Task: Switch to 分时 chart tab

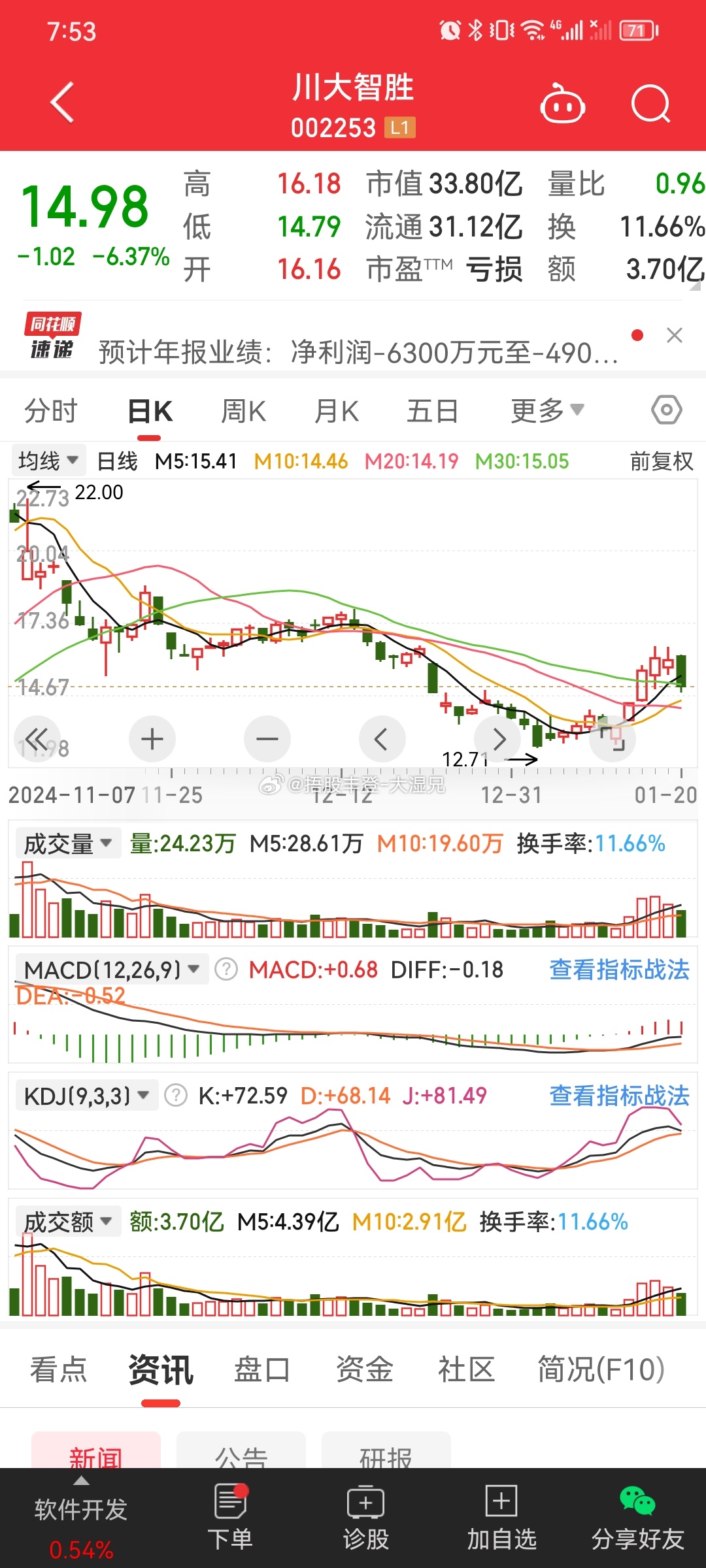Action: pyautogui.click(x=50, y=412)
